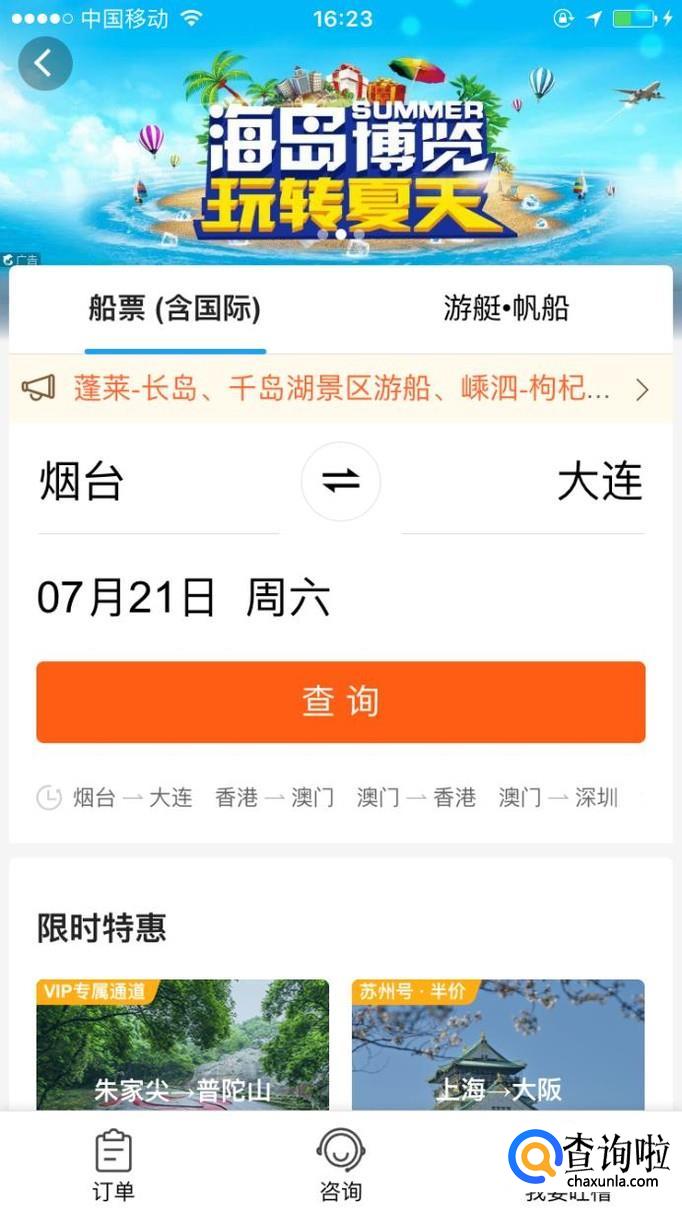Viewport: 682px width, 1212px height.
Task: Change departure city 烟台
Action: click(x=158, y=482)
